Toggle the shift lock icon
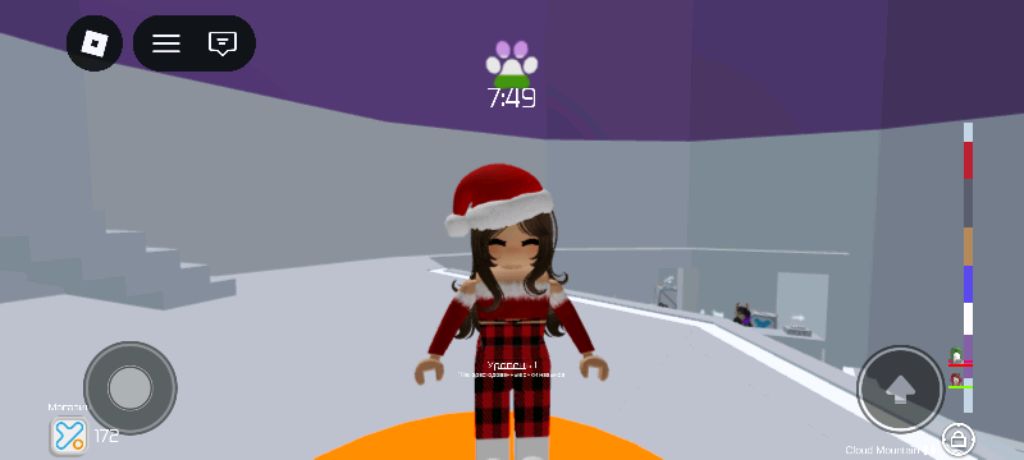1024x460 pixels. pyautogui.click(x=958, y=438)
